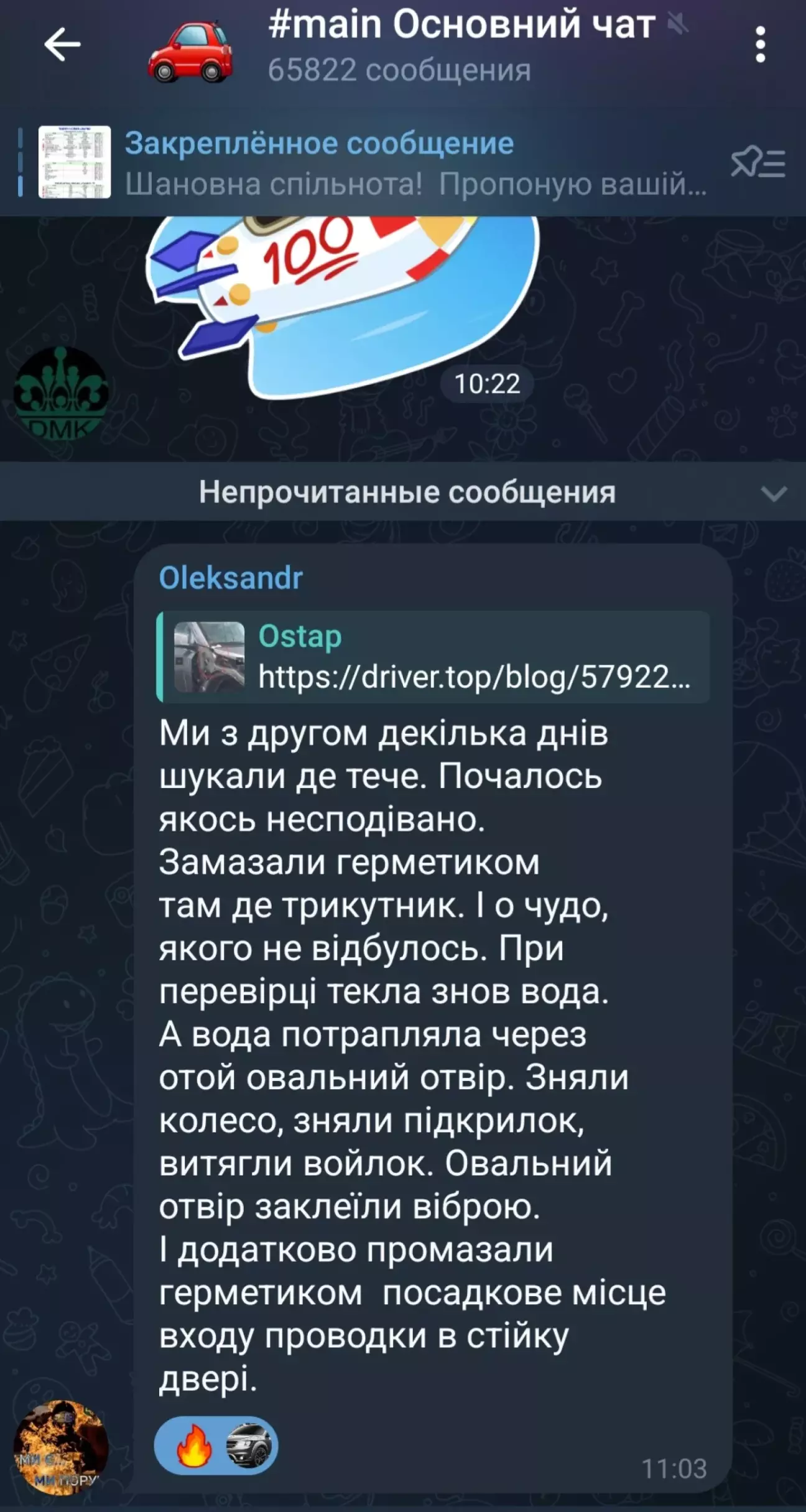This screenshot has height=1512, width=806.
Task: Open the three-dot overflow menu
Action: pos(759,44)
